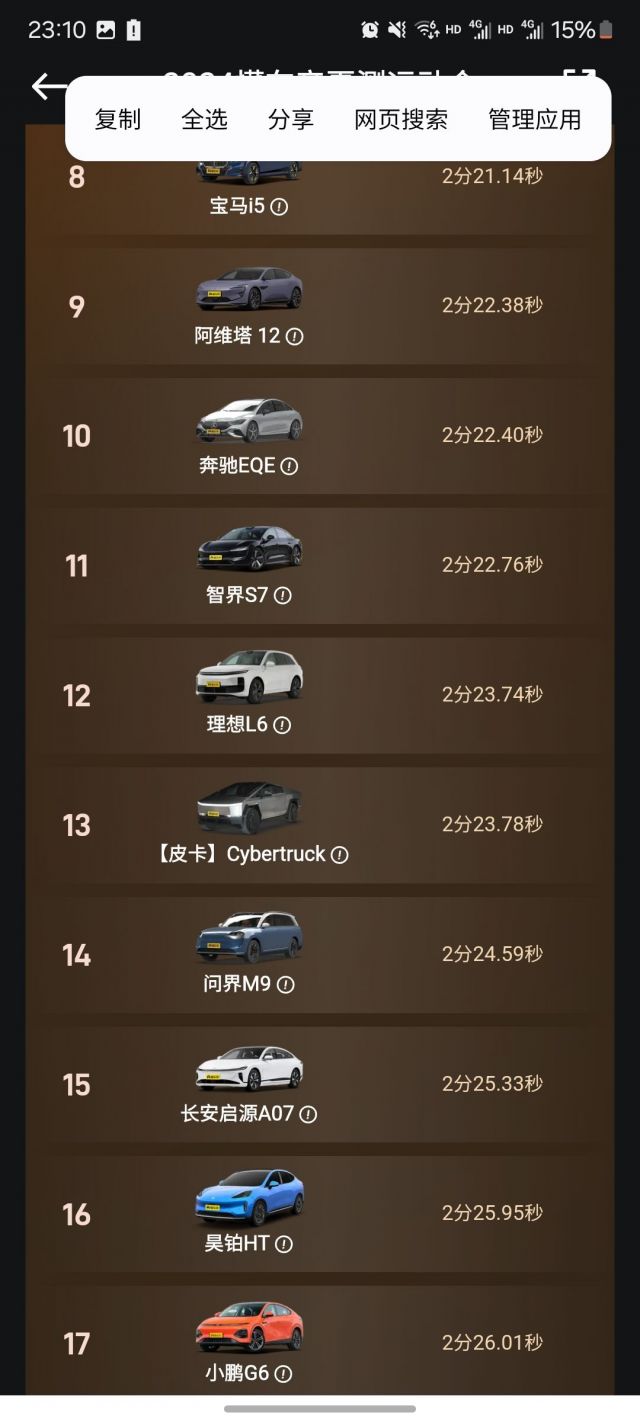Open info icon next to 宝马i5
The height and width of the screenshot is (1422, 640).
pyautogui.click(x=280, y=207)
